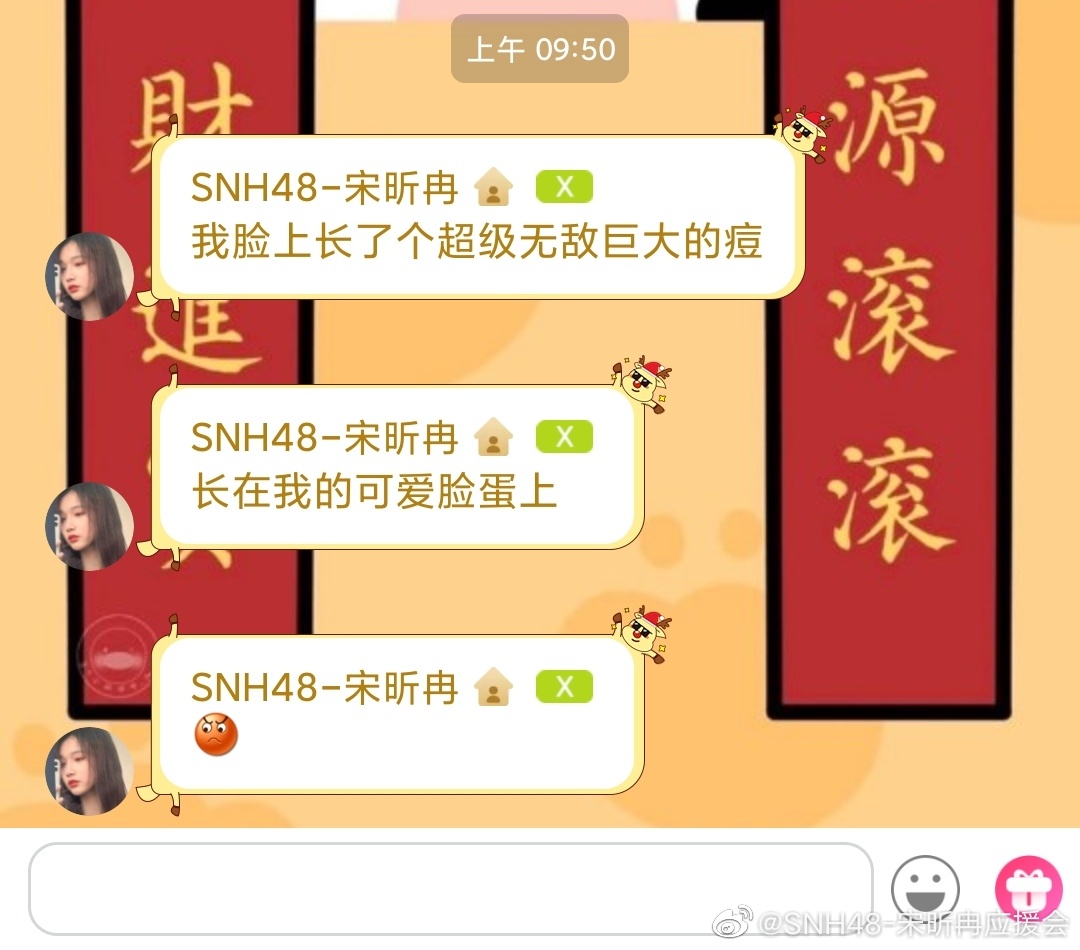This screenshot has width=1080, height=950.
Task: Open avatar beside the 长在我的可爱脸蛋上 message
Action: [90, 526]
